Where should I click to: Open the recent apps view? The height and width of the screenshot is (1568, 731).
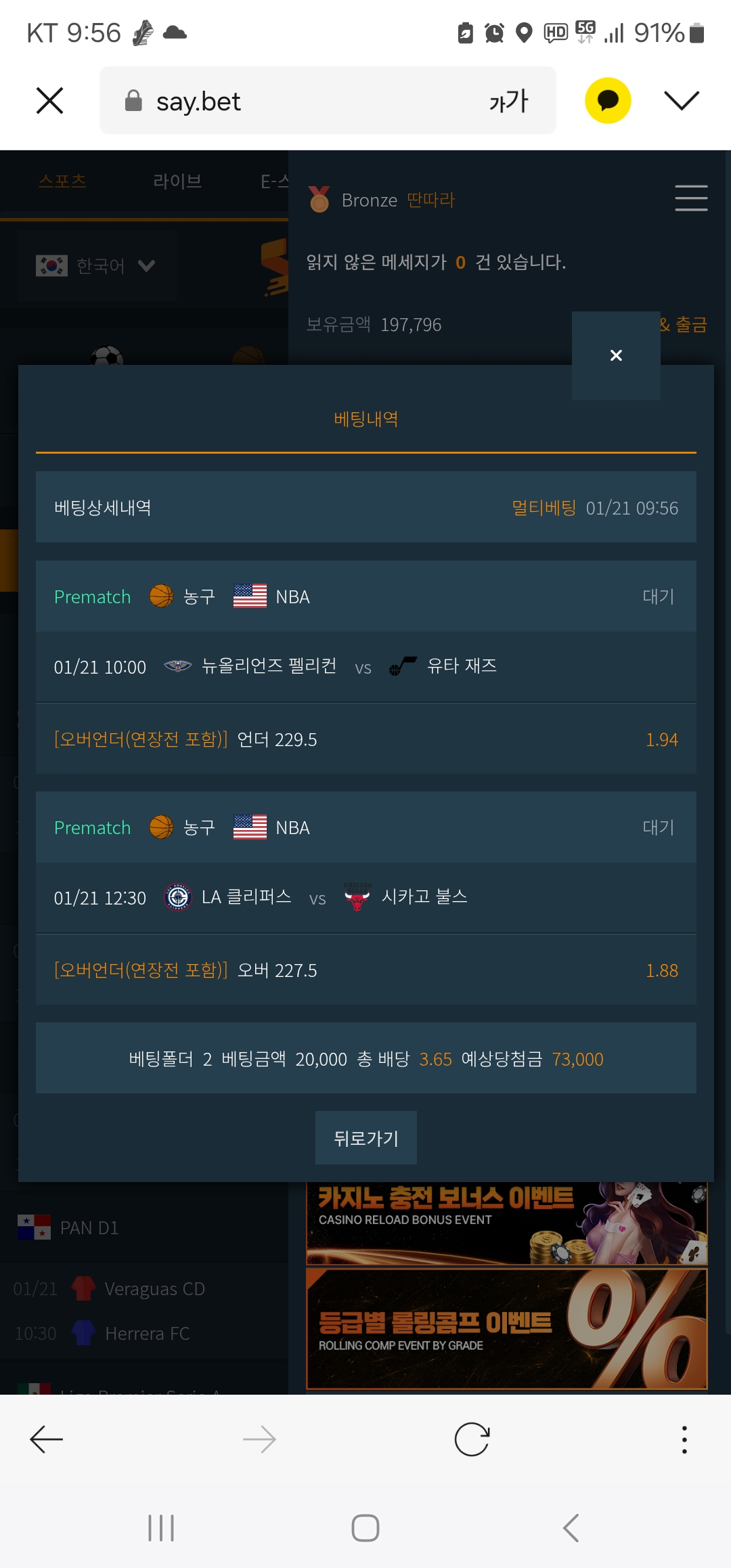161,1528
